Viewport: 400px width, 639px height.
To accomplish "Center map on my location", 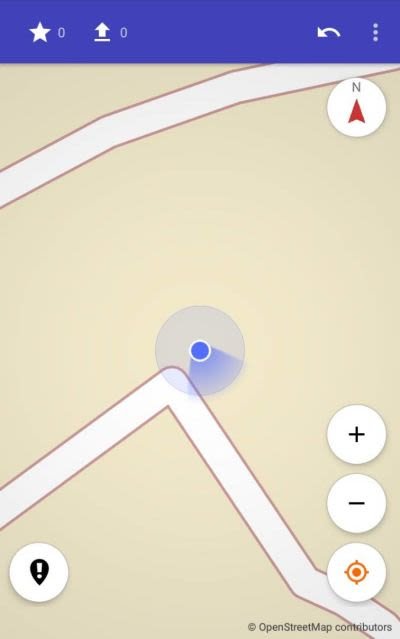I will [356, 572].
